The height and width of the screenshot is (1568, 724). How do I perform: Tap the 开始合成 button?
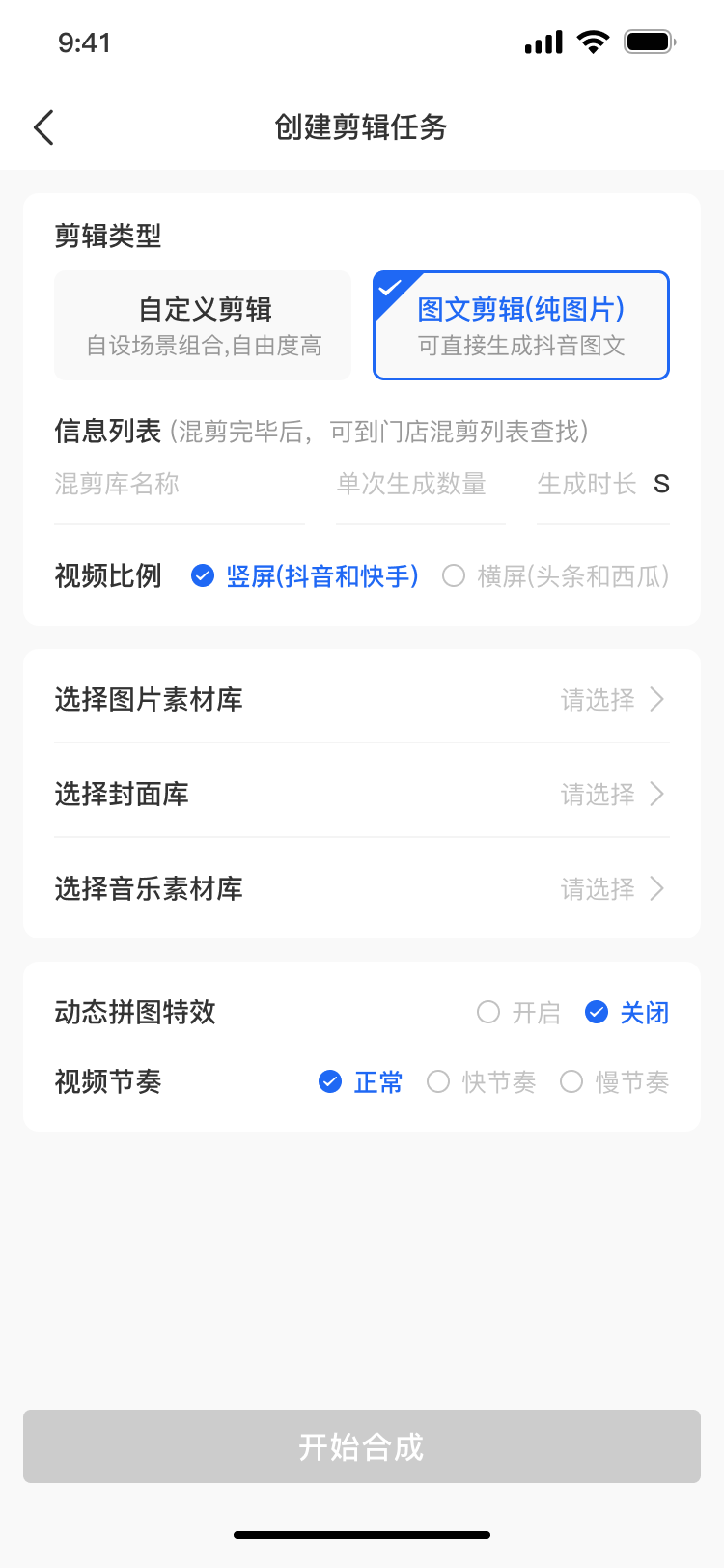pyautogui.click(x=362, y=1446)
